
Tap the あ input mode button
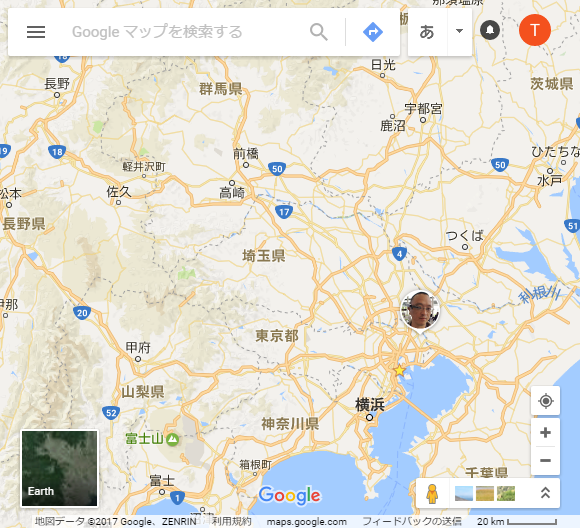coord(427,32)
